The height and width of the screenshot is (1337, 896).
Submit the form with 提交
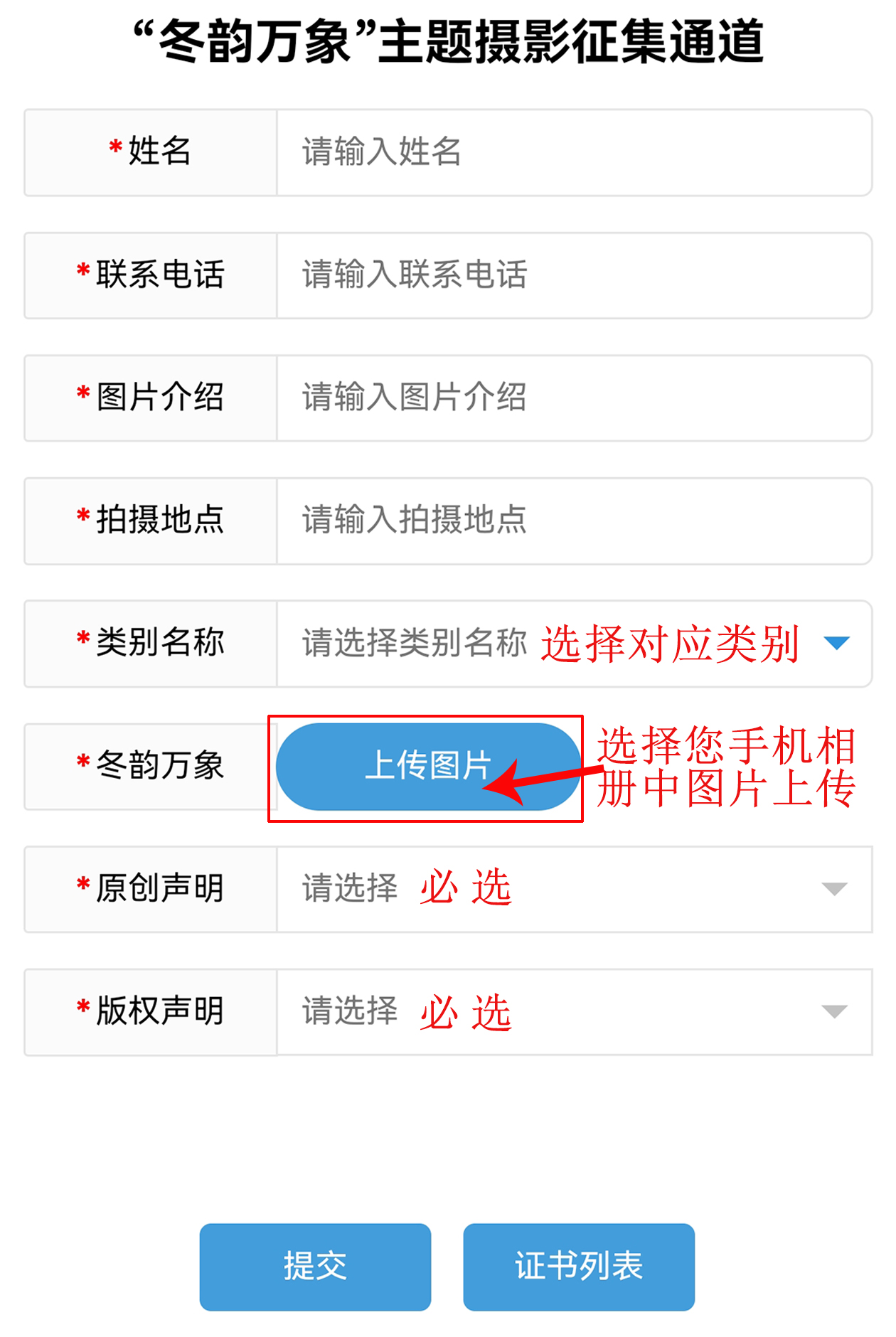(x=315, y=1267)
